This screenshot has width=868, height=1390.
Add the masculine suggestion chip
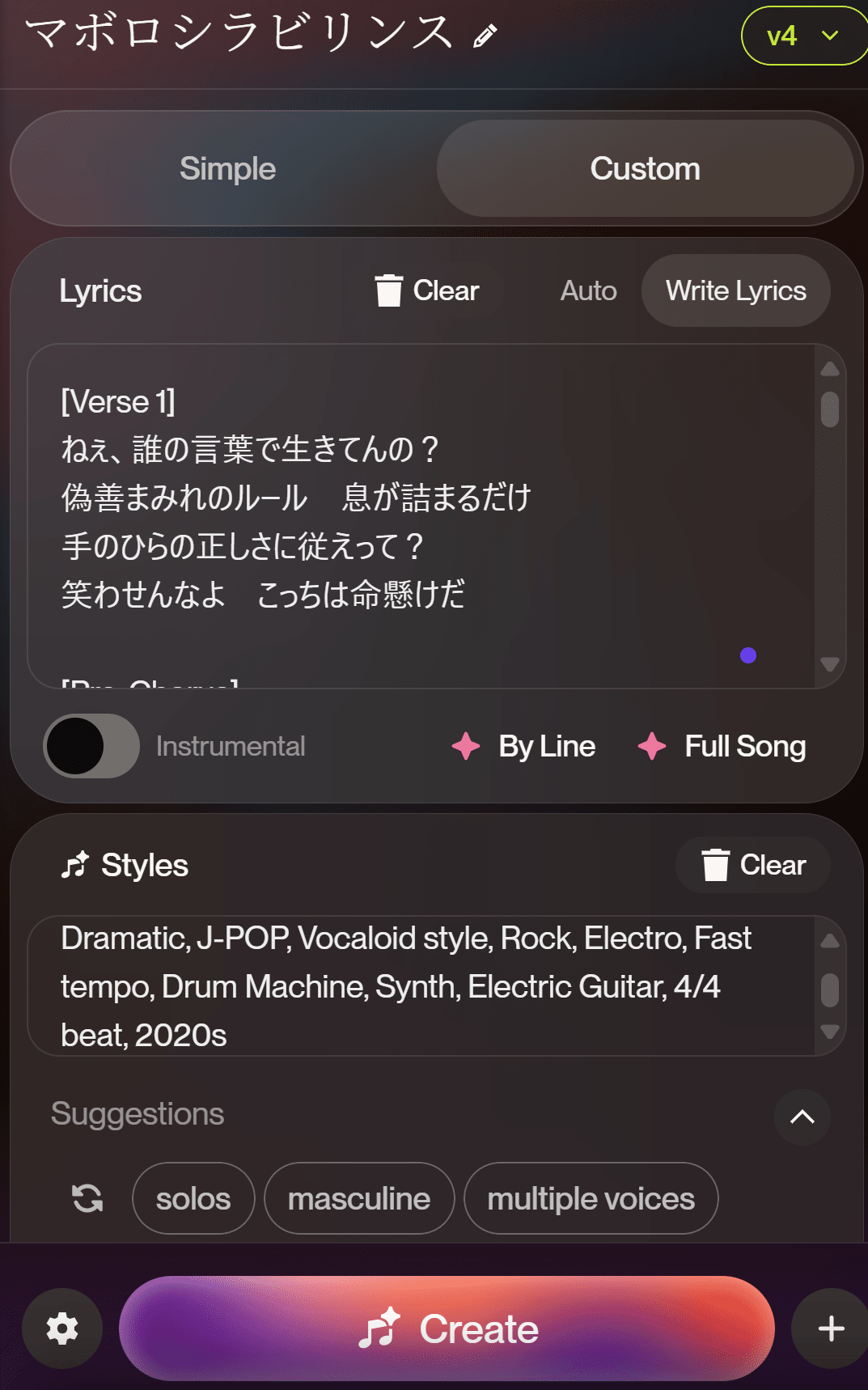359,1198
